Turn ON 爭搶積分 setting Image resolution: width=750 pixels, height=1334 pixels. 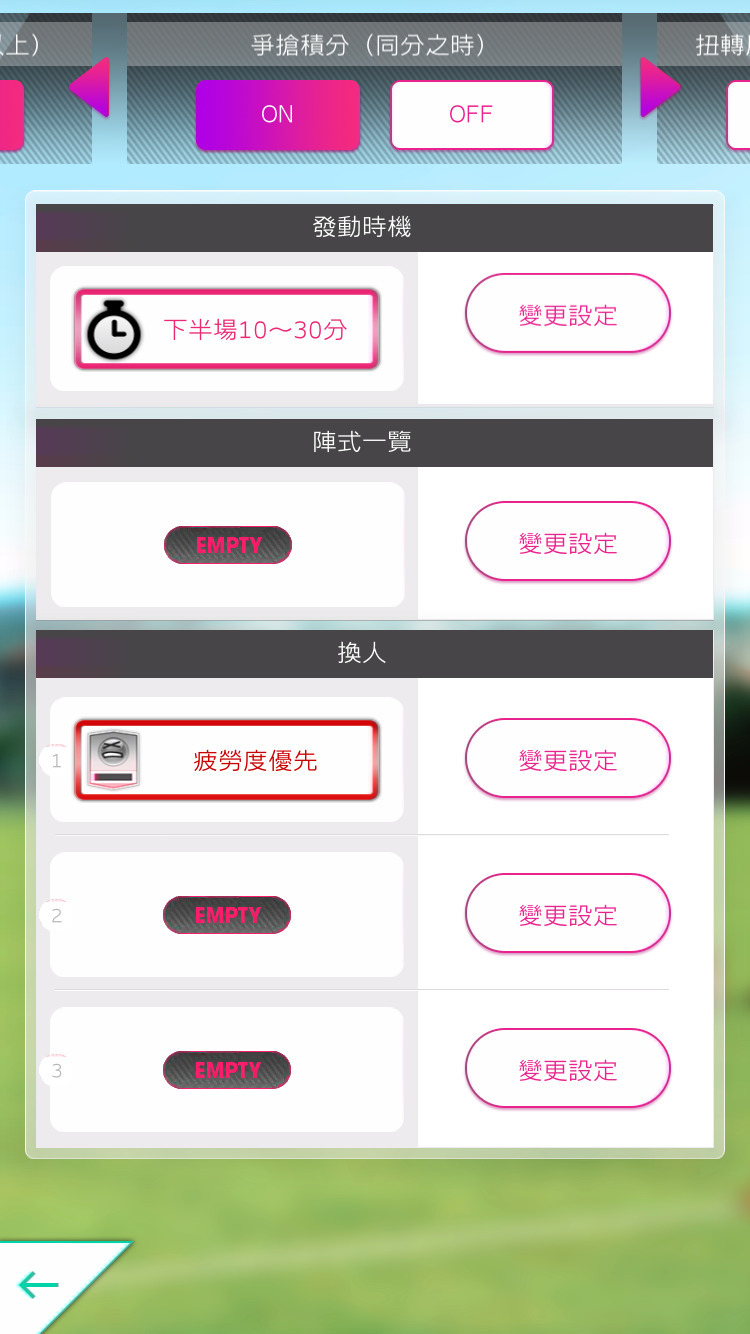[277, 115]
